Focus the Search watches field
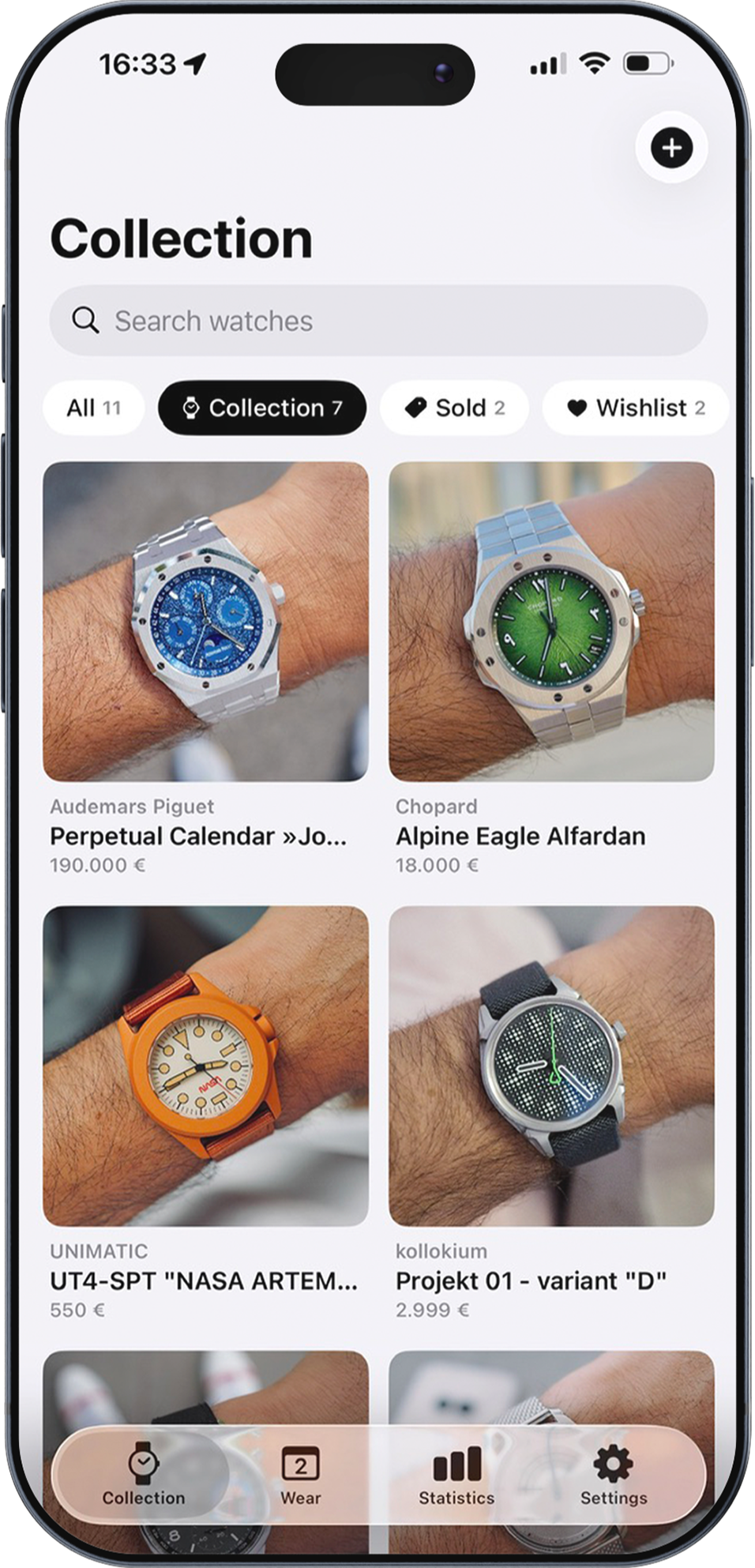Viewport: 755px width, 1568px height. [x=377, y=321]
